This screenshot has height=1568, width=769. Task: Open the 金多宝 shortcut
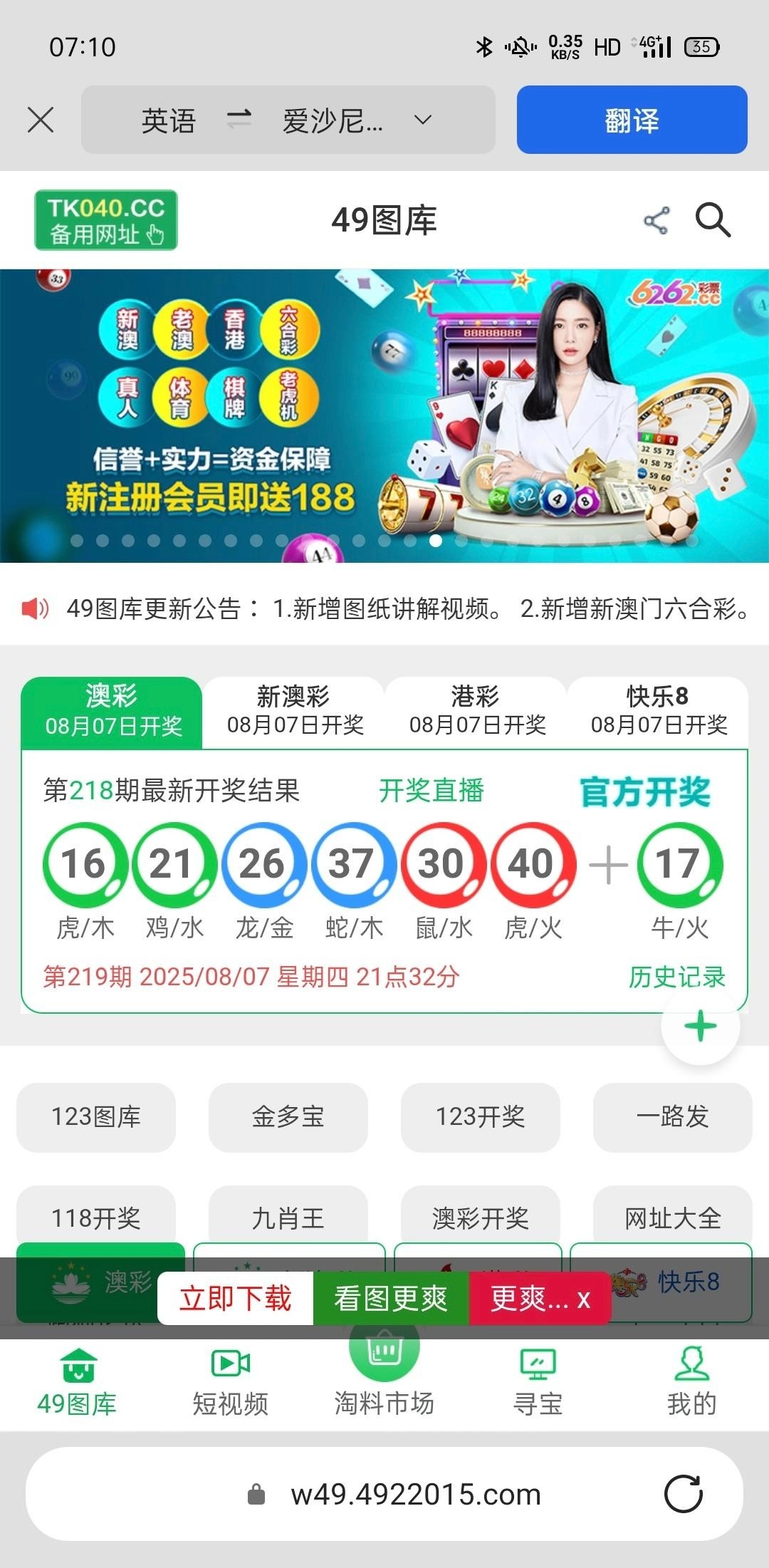point(288,1116)
